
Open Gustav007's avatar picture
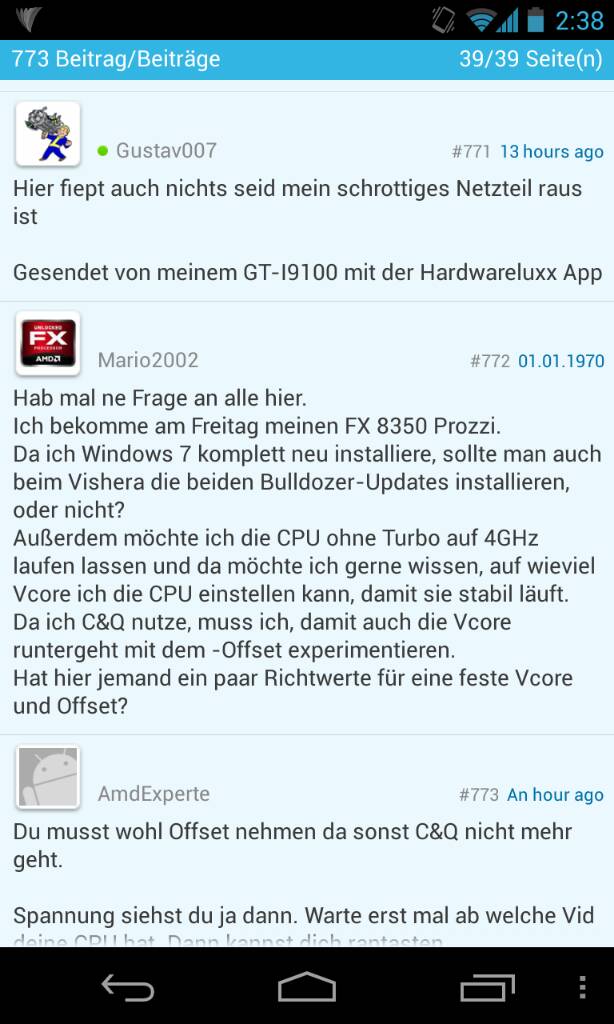click(x=48, y=134)
